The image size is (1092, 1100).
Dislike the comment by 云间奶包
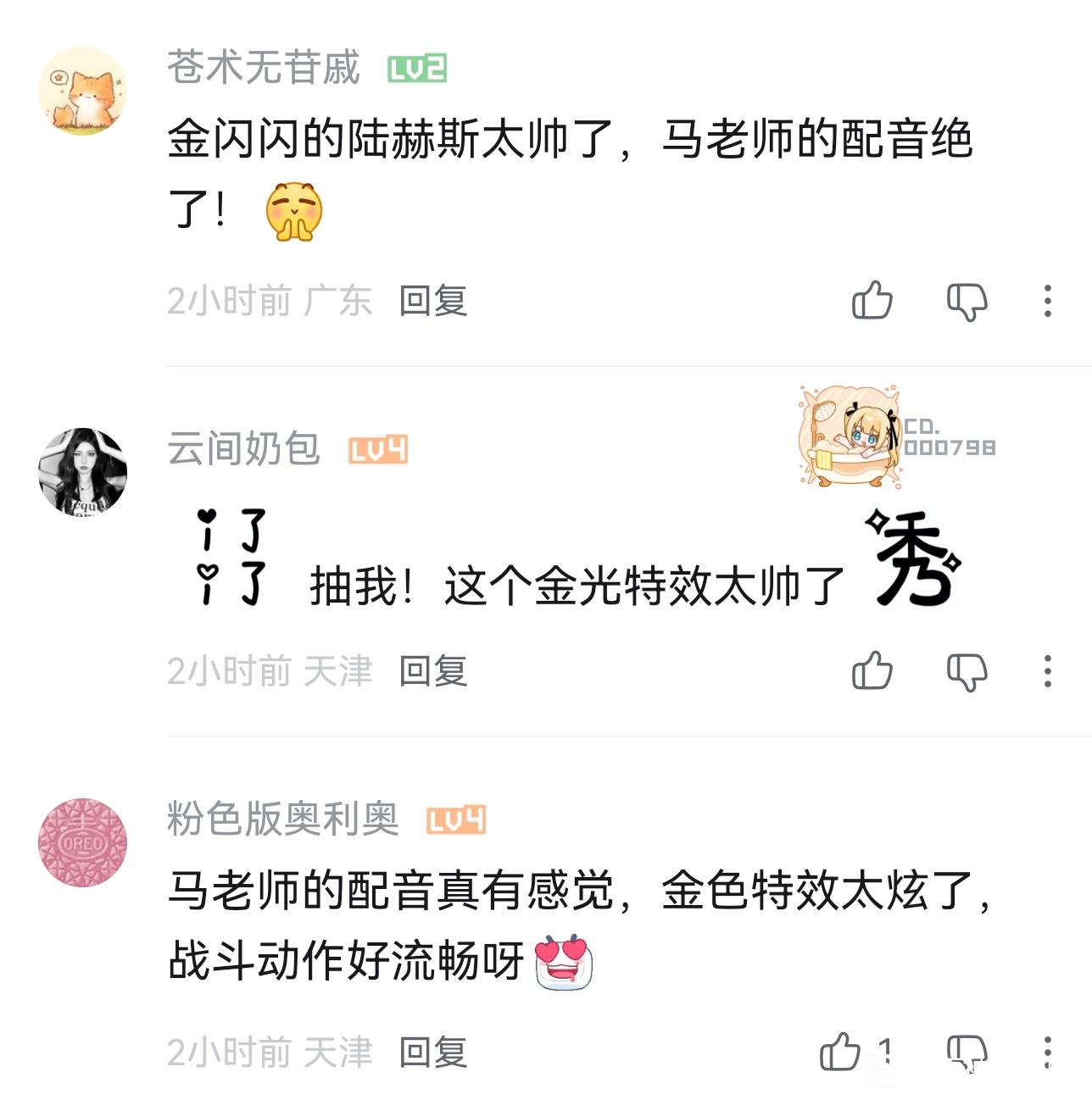[967, 672]
